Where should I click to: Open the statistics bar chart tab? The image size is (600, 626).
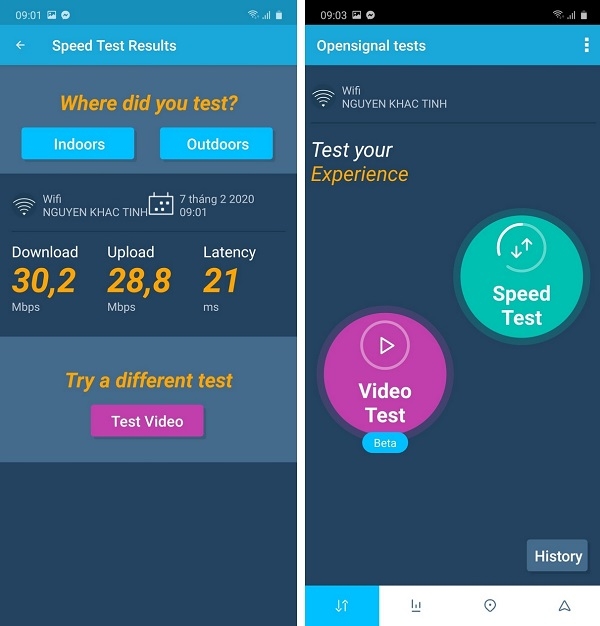tap(416, 606)
